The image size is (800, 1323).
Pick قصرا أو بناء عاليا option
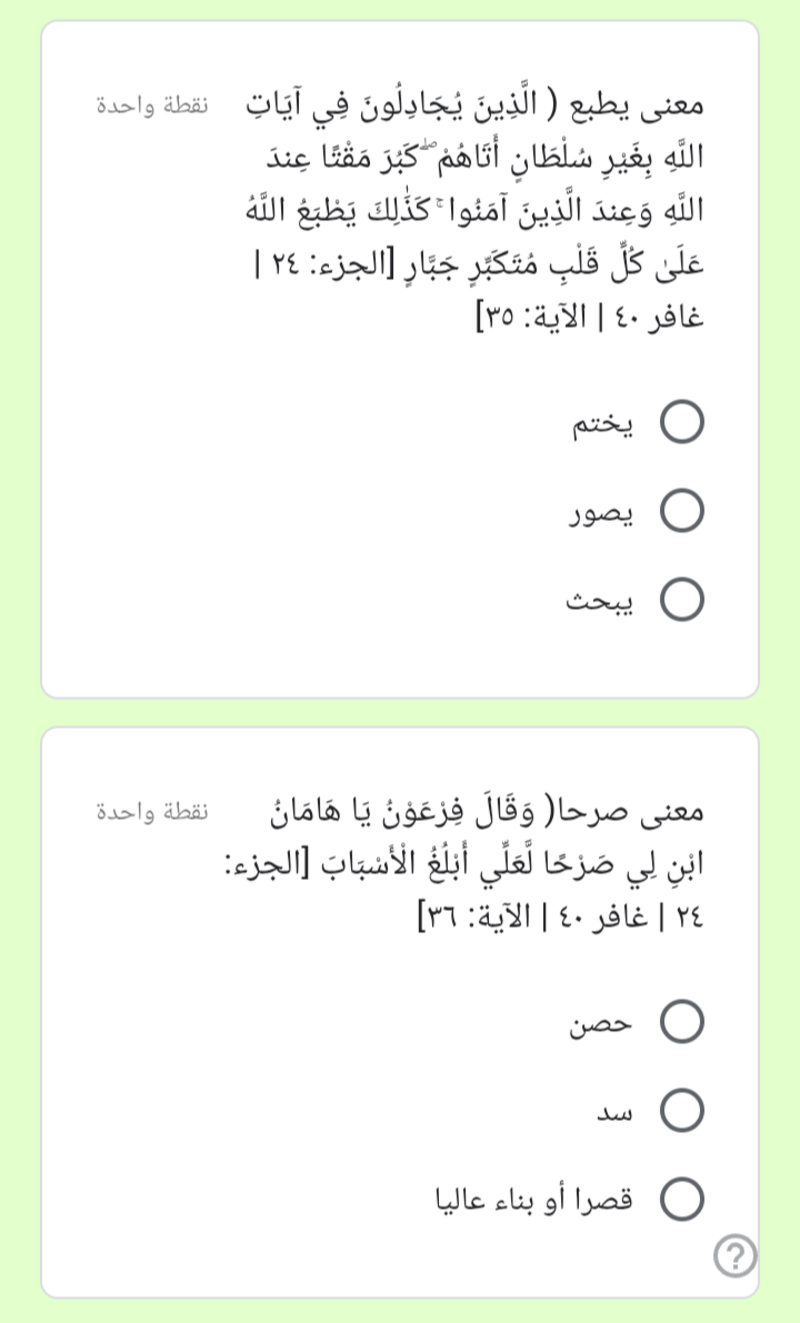click(686, 1197)
